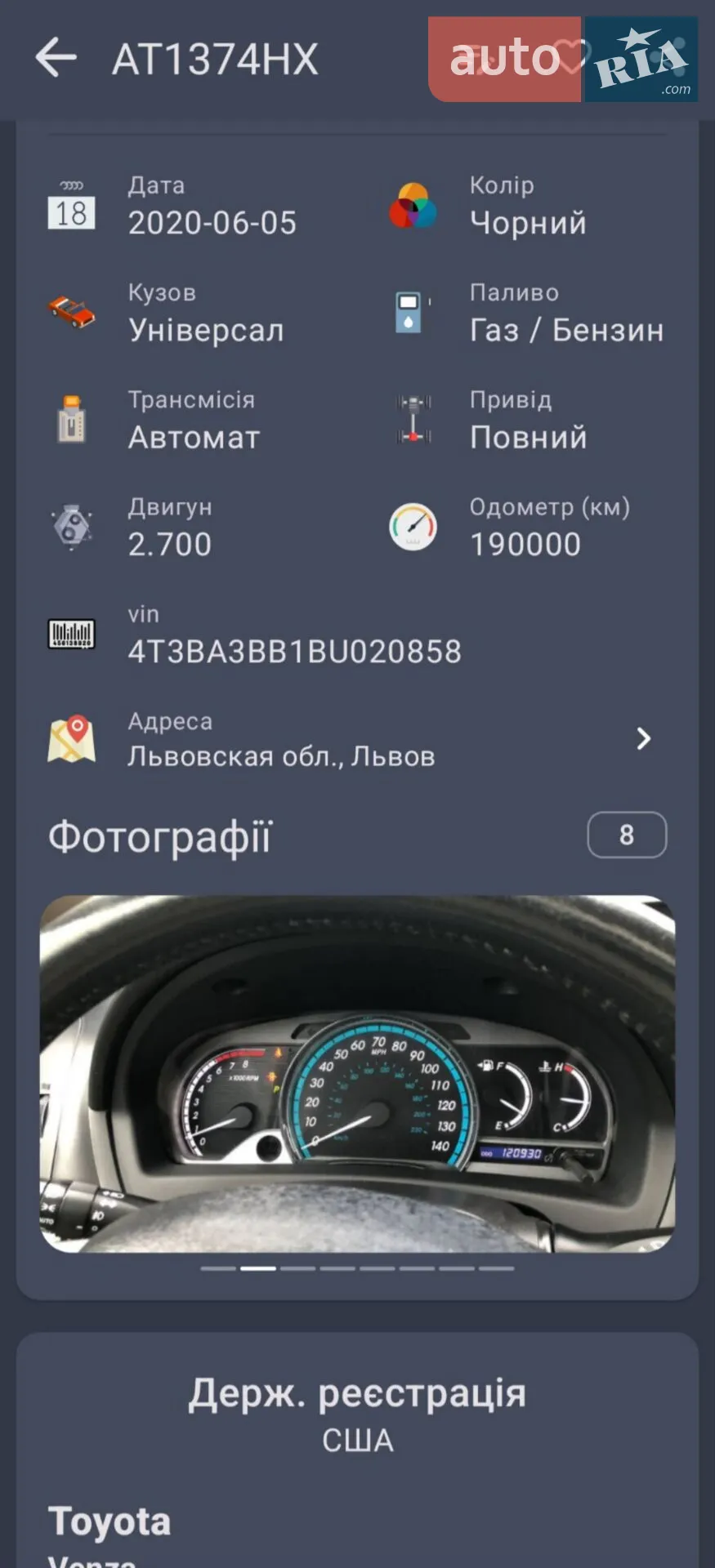Go back using the arrow icon
Screen dimensions: 715x1568
tap(56, 58)
